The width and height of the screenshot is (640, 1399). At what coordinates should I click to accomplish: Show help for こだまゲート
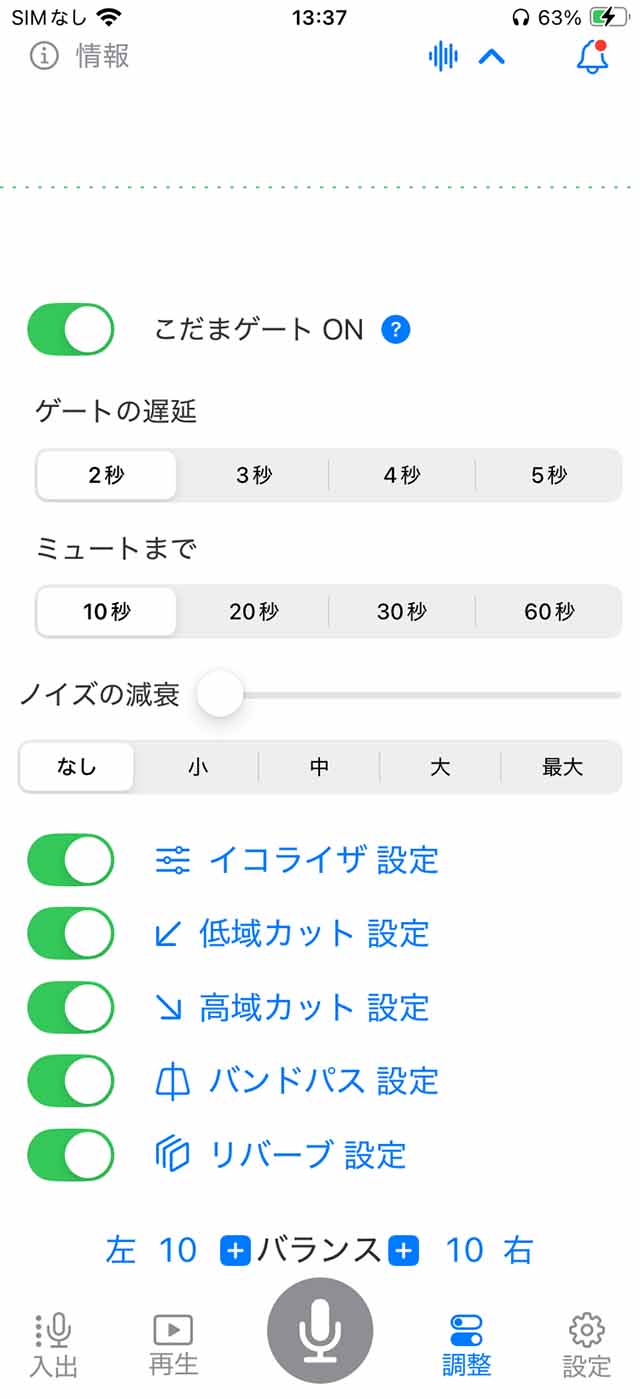tap(396, 329)
